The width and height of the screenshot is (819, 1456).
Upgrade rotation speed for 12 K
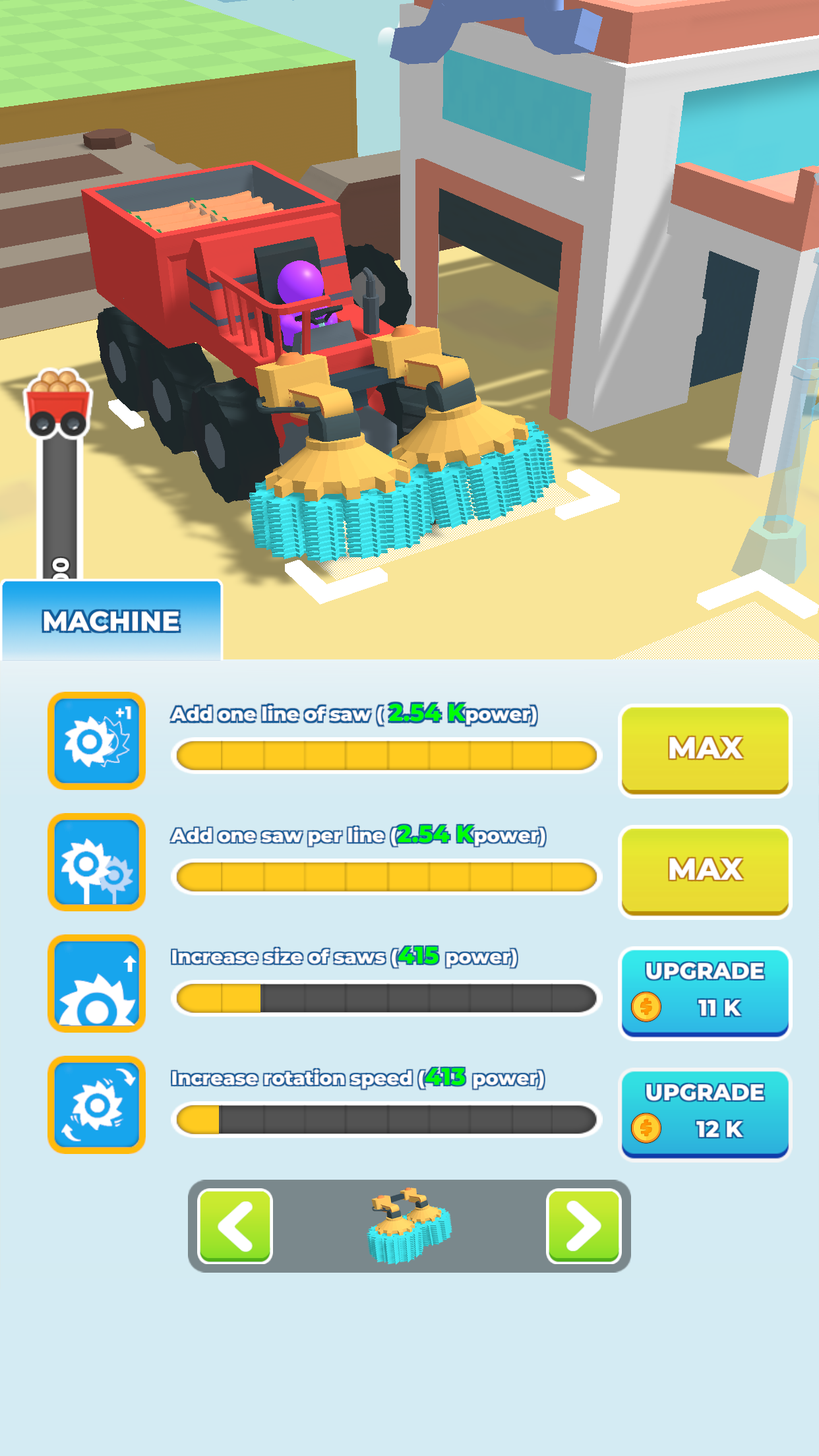705,1114
